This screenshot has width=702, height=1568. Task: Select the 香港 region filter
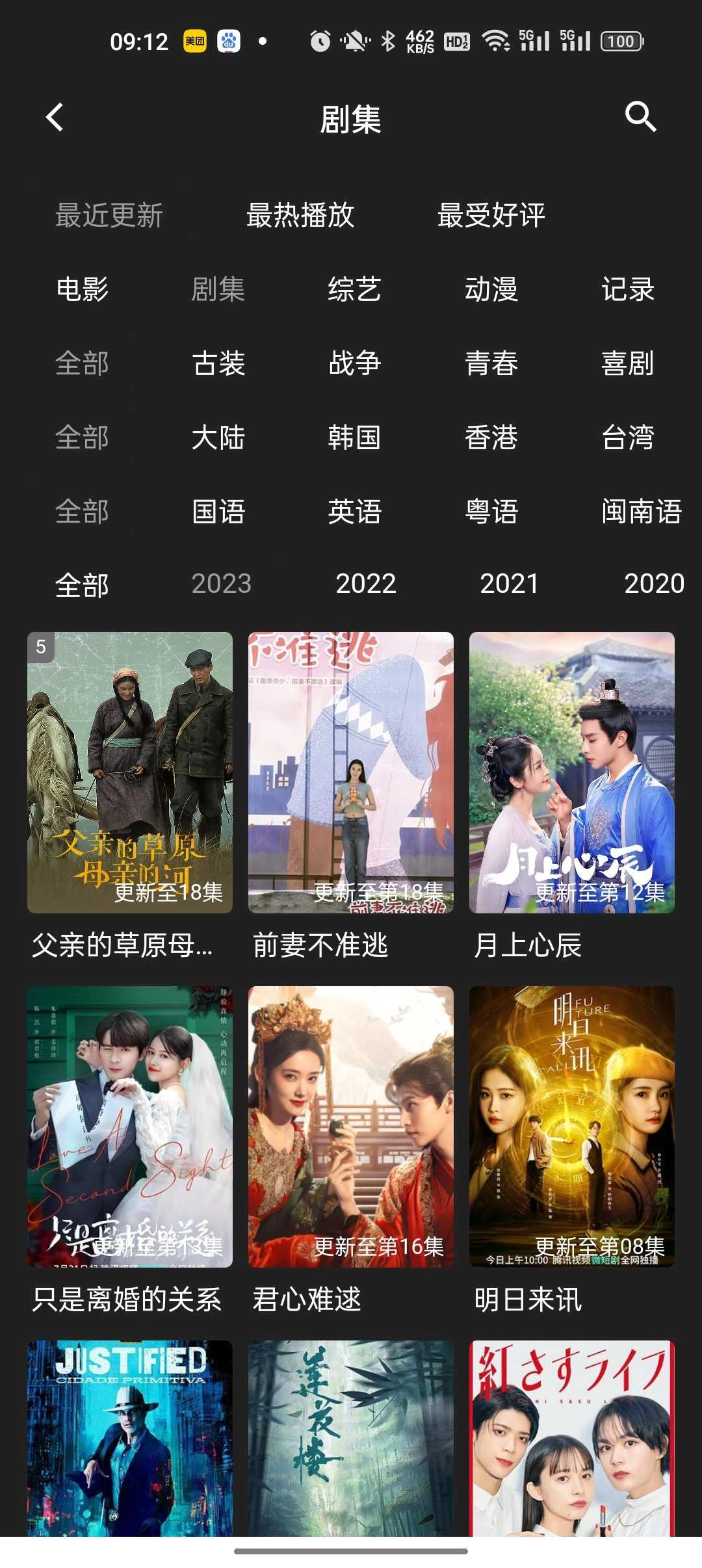(491, 438)
